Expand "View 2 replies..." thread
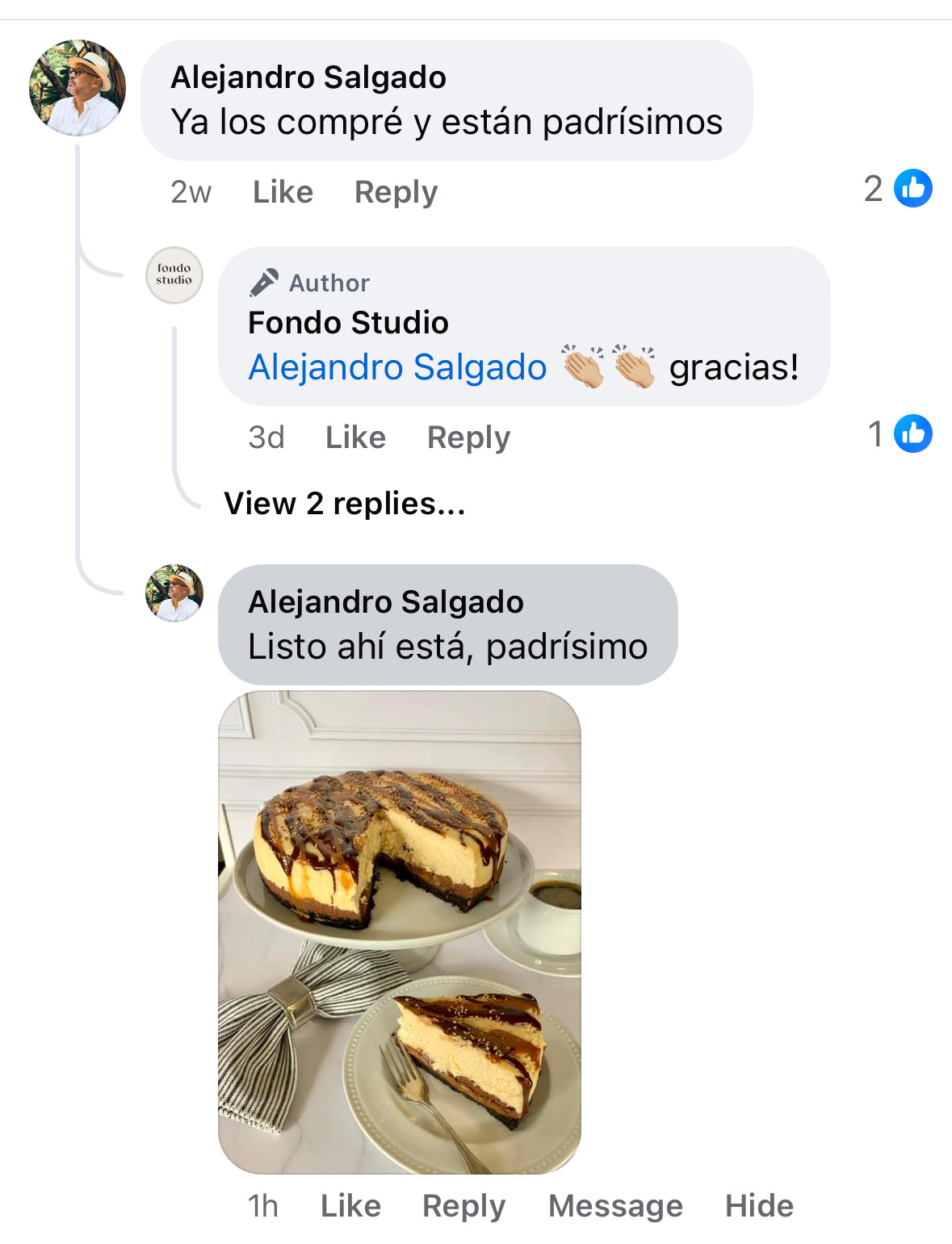Screen dimensions: 952x1244 [x=345, y=504]
